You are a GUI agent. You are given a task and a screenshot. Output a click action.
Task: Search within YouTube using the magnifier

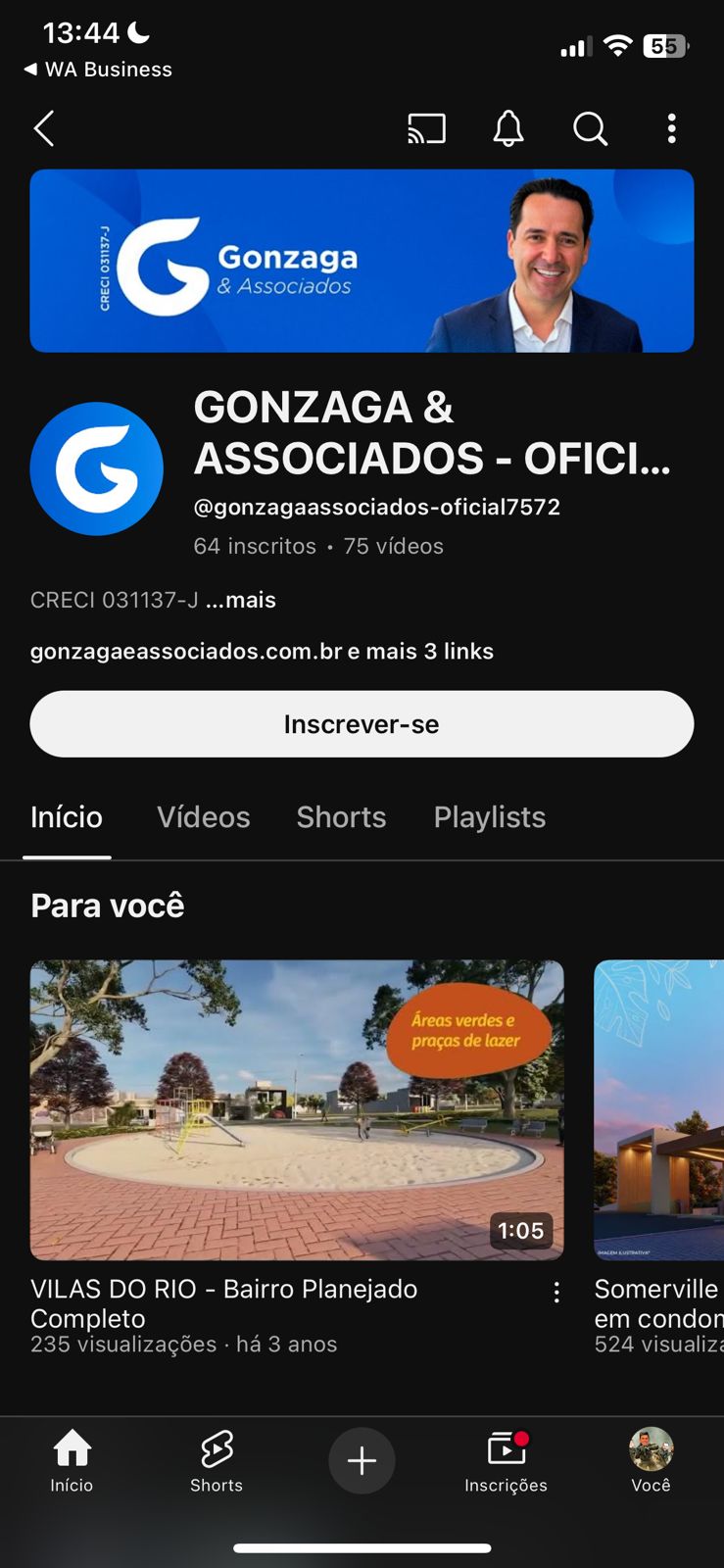[590, 128]
